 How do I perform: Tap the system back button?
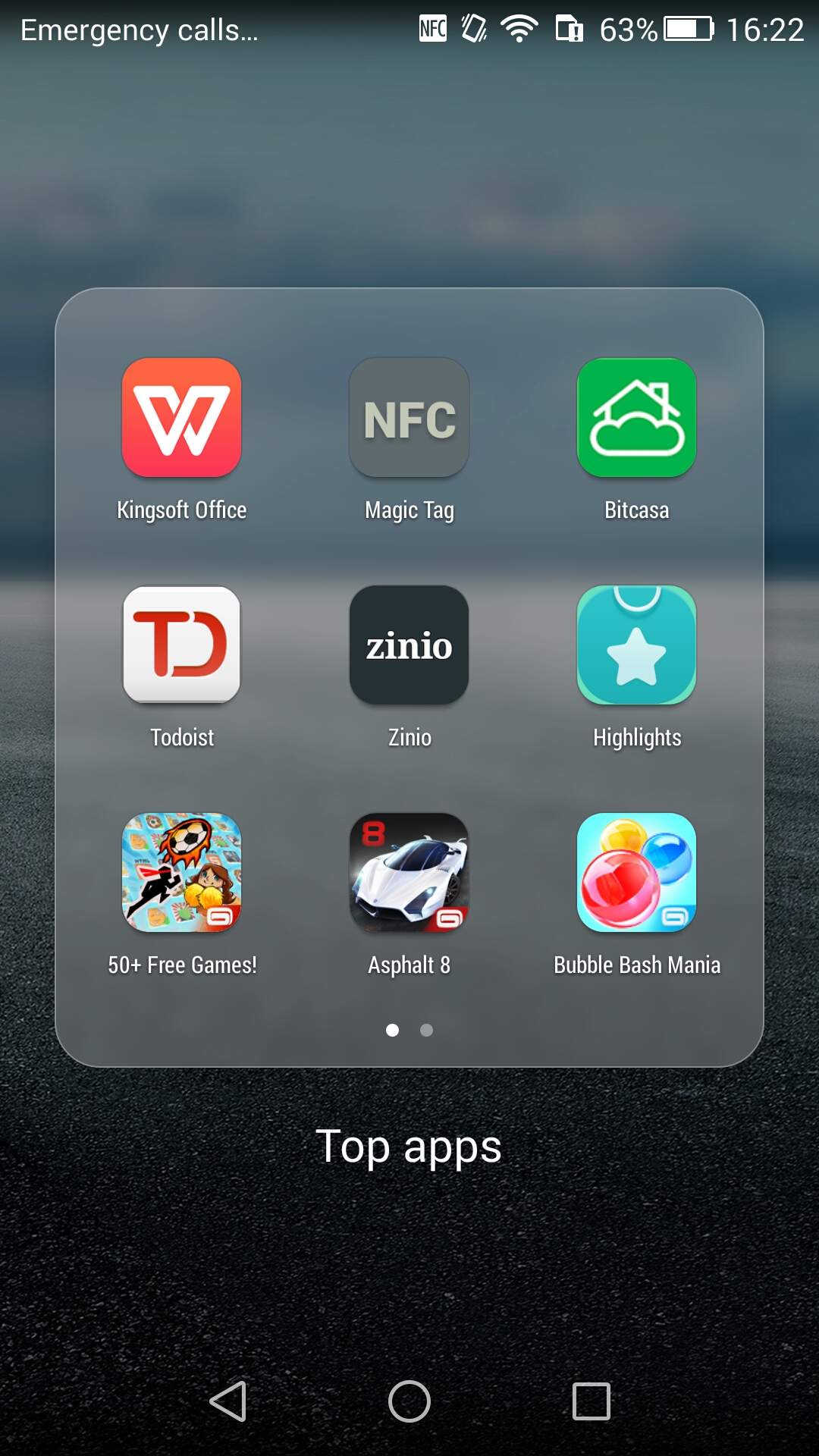[227, 1401]
